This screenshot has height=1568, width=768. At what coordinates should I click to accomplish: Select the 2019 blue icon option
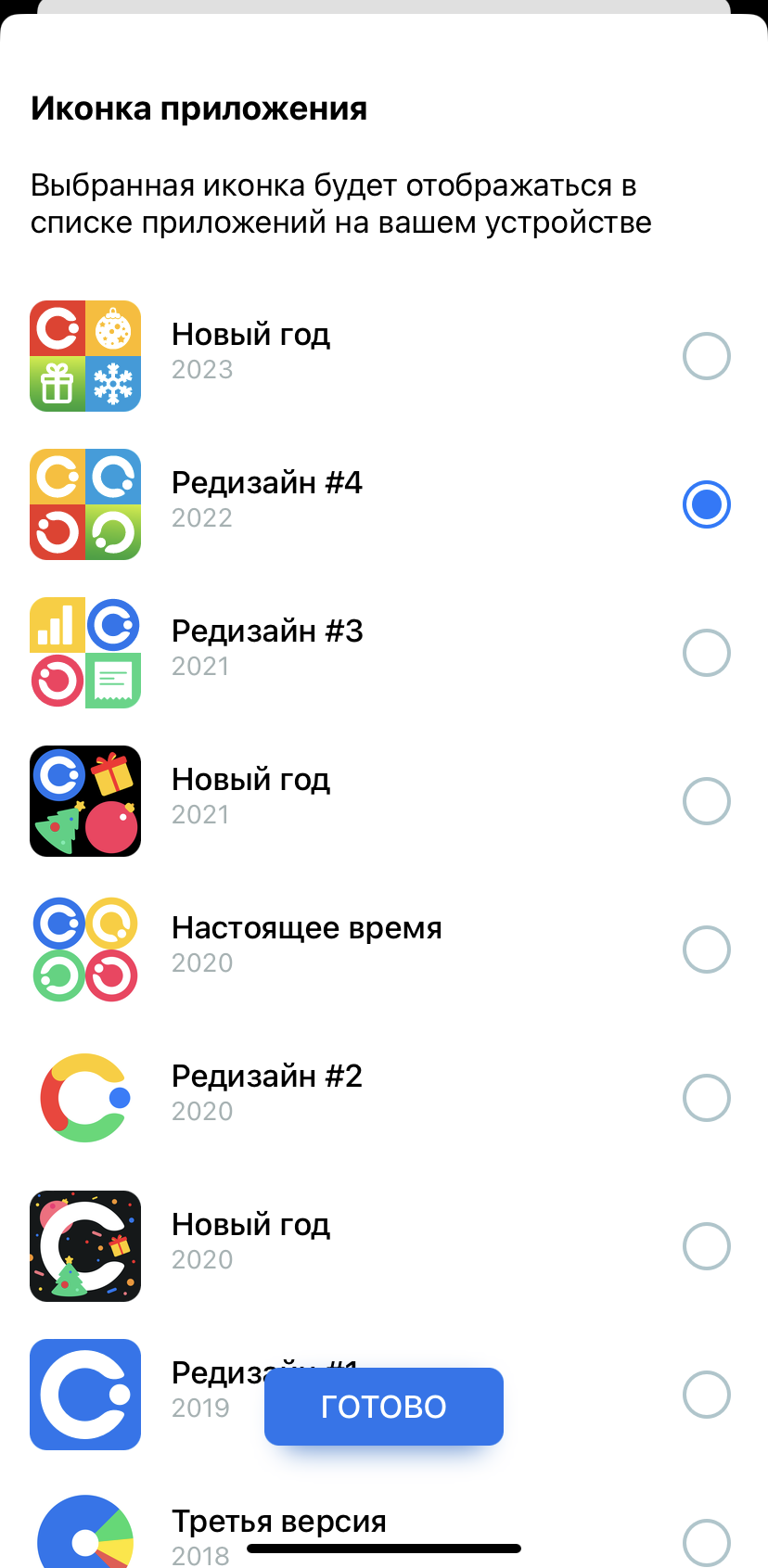coord(706,1395)
